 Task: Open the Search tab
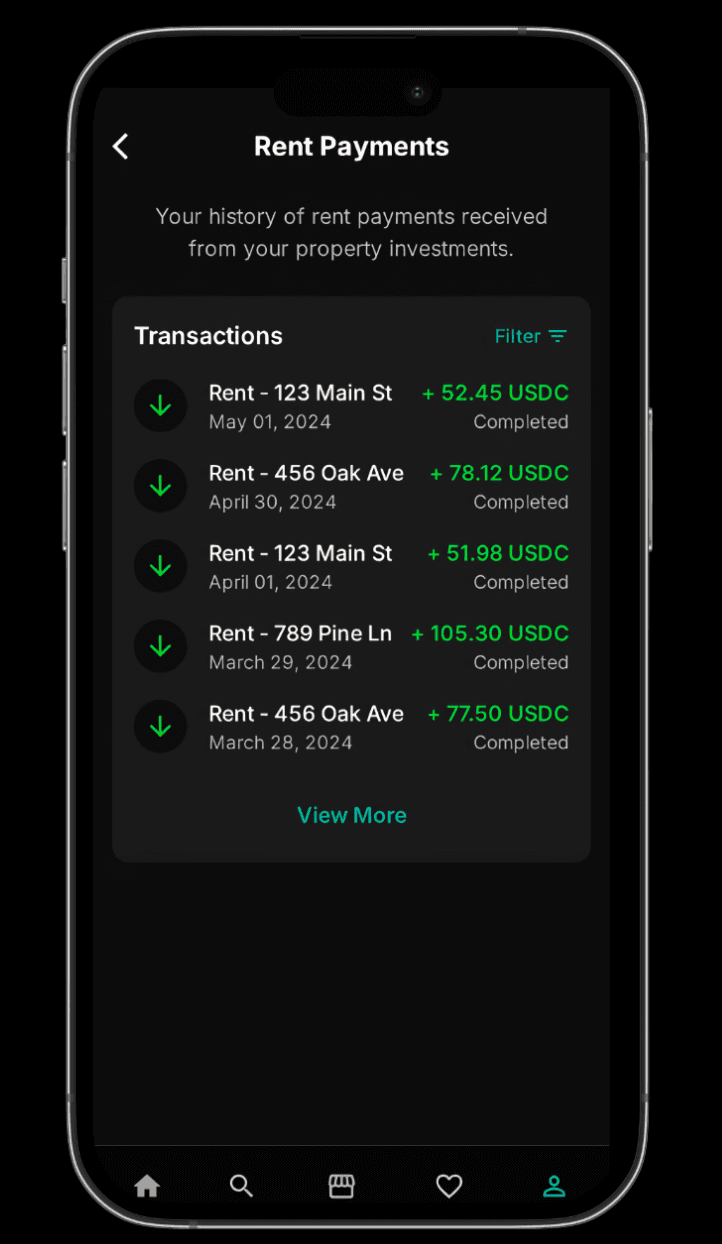click(241, 1187)
